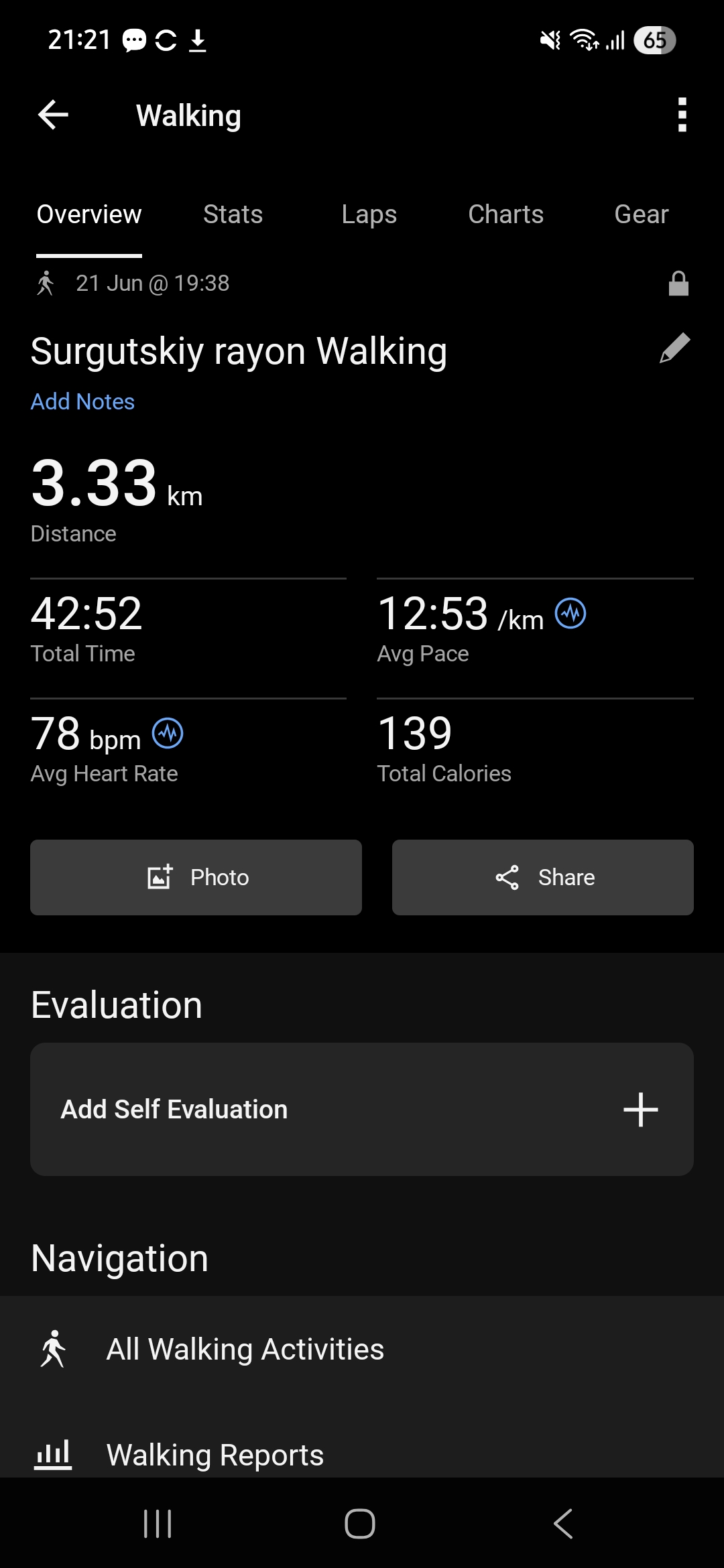The height and width of the screenshot is (1568, 724).
Task: Open All Walking Activities
Action: (x=362, y=1349)
